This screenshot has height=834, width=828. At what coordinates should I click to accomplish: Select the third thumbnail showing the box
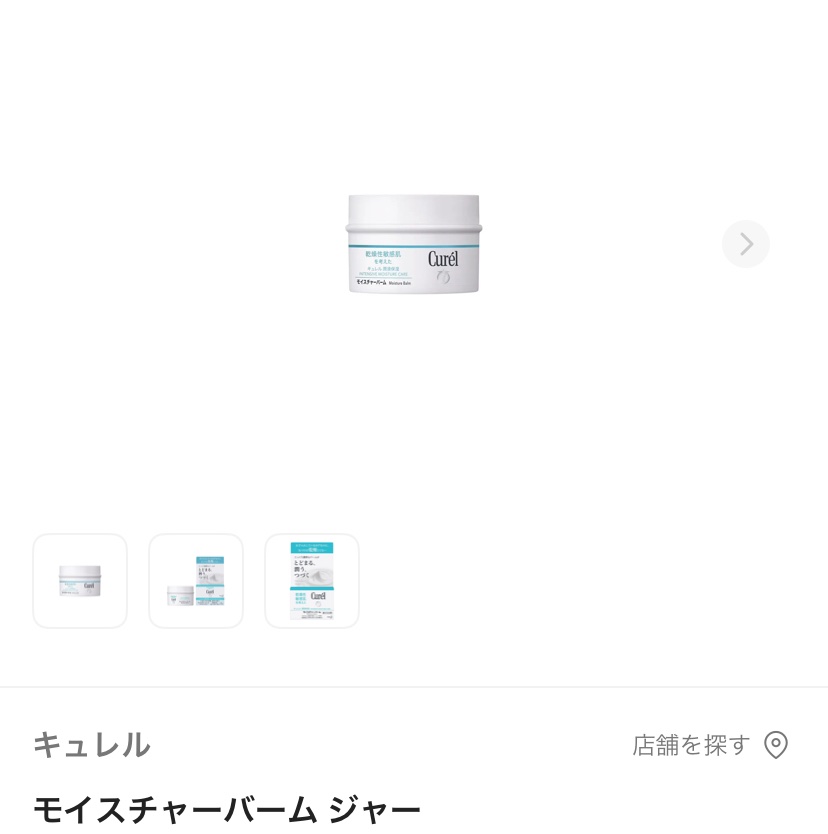coord(312,581)
